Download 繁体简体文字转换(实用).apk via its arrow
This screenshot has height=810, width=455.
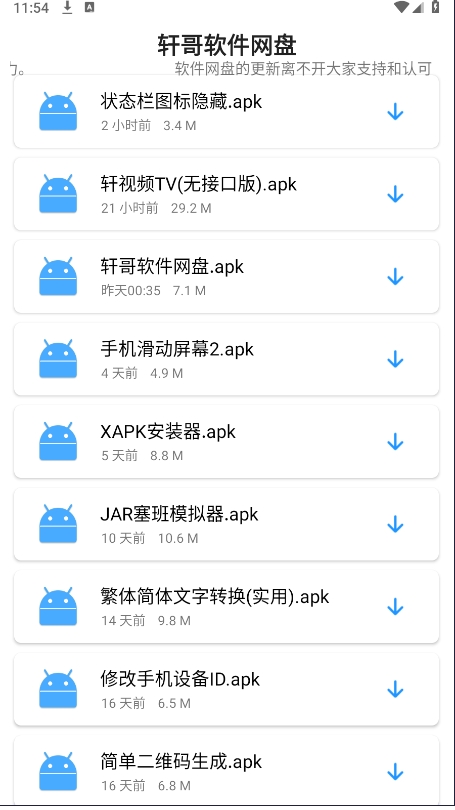pos(395,607)
